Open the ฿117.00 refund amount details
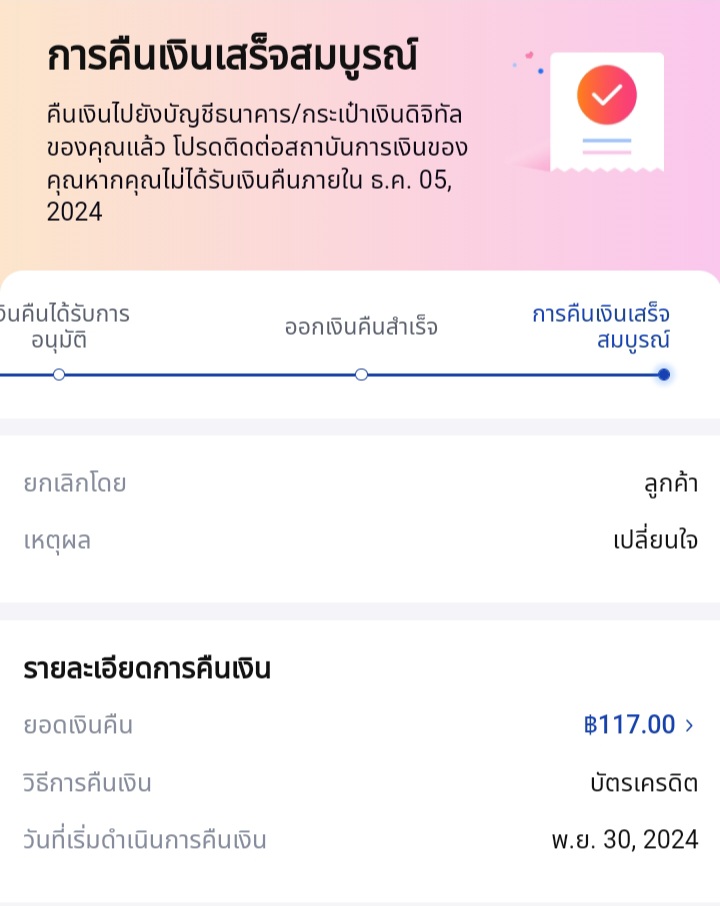 click(638, 725)
